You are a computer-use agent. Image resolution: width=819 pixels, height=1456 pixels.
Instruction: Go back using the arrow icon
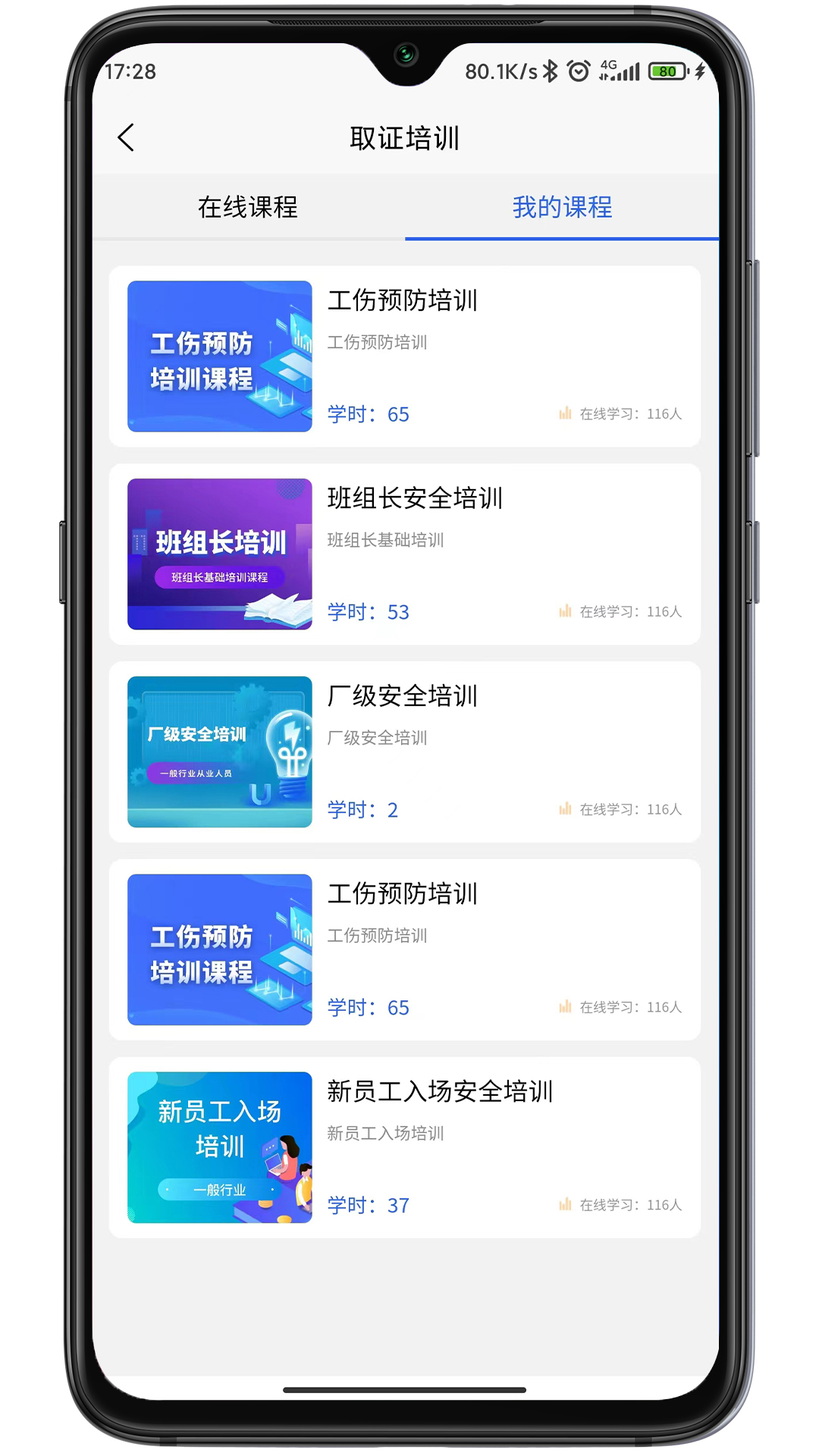(127, 138)
